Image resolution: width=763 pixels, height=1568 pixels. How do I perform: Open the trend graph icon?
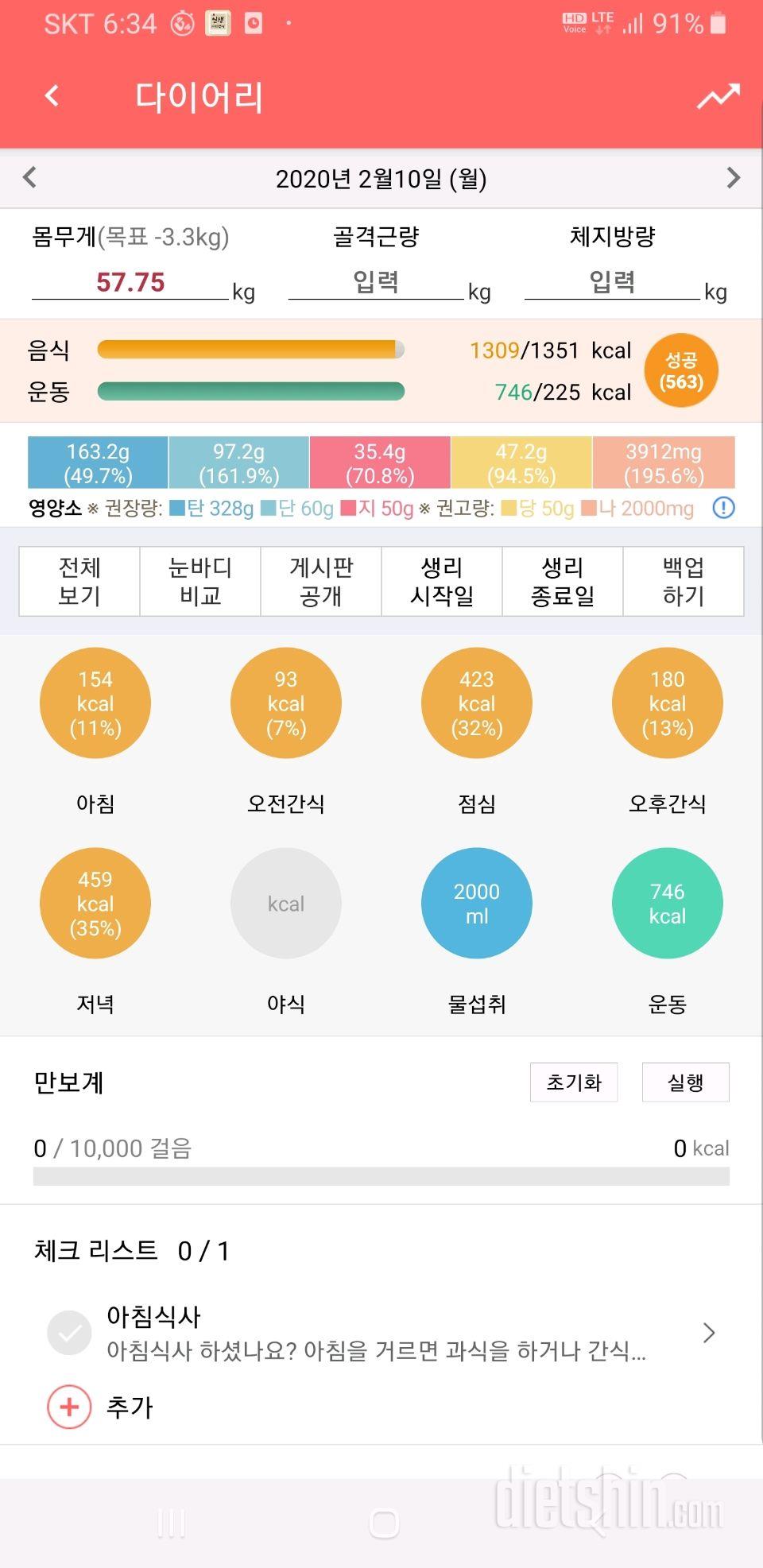click(x=718, y=96)
